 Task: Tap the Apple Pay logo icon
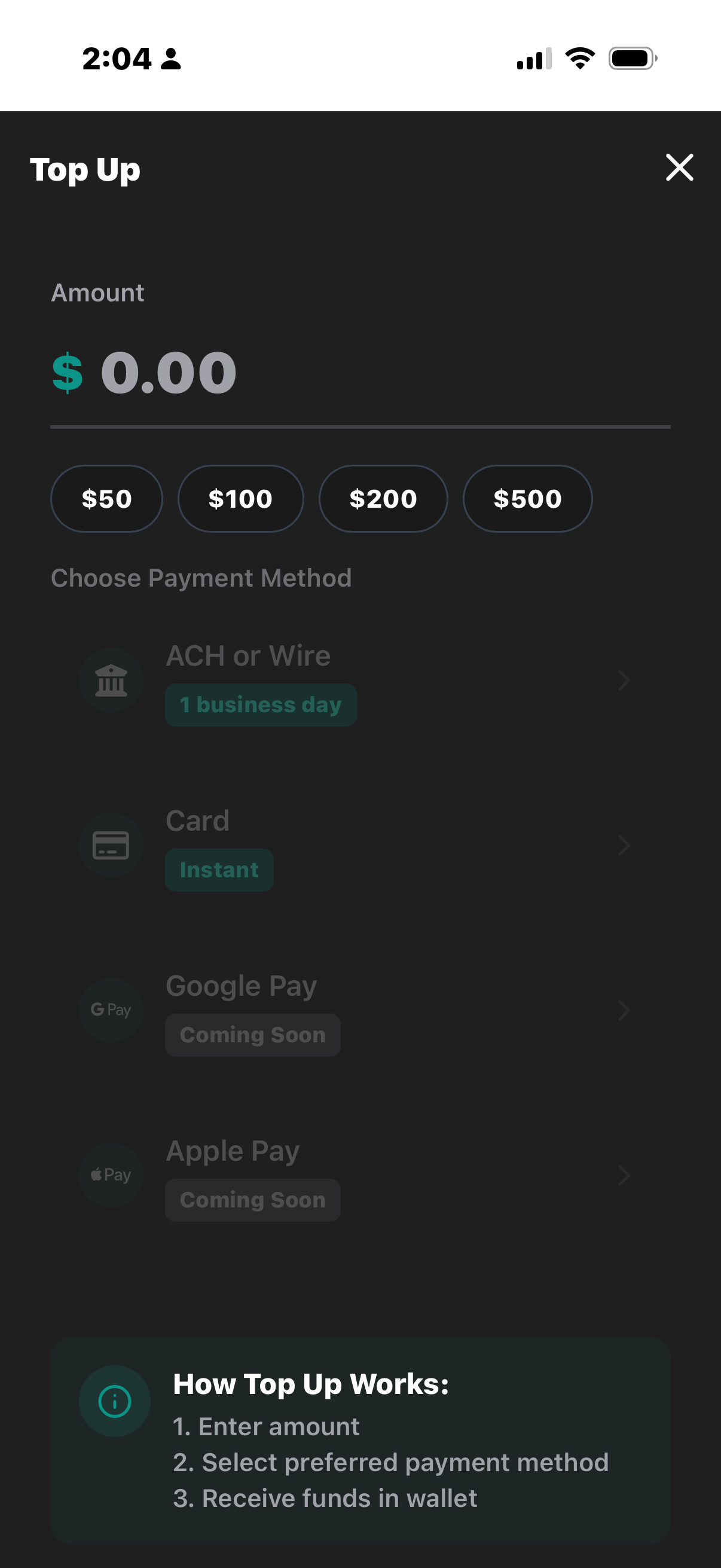point(111,1174)
